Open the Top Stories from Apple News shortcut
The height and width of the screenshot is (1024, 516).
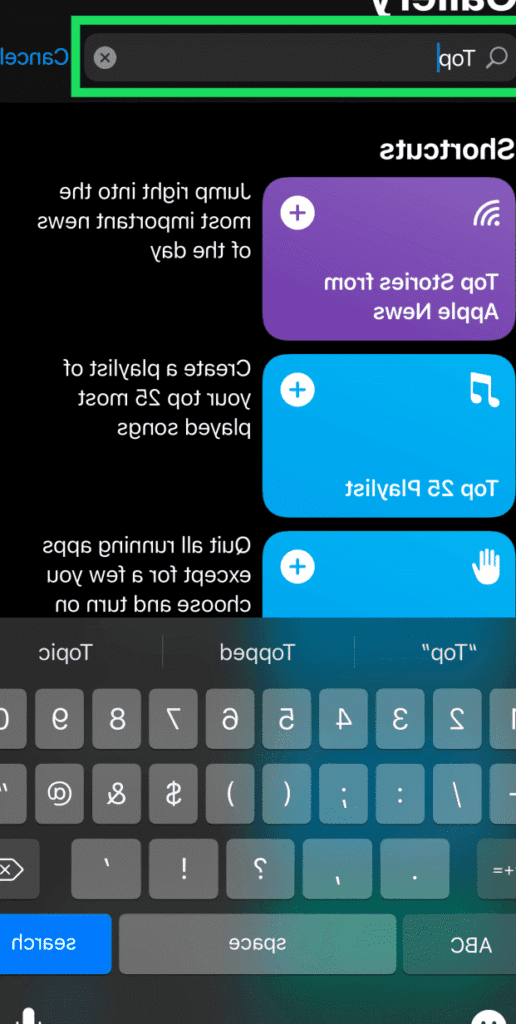[389, 259]
